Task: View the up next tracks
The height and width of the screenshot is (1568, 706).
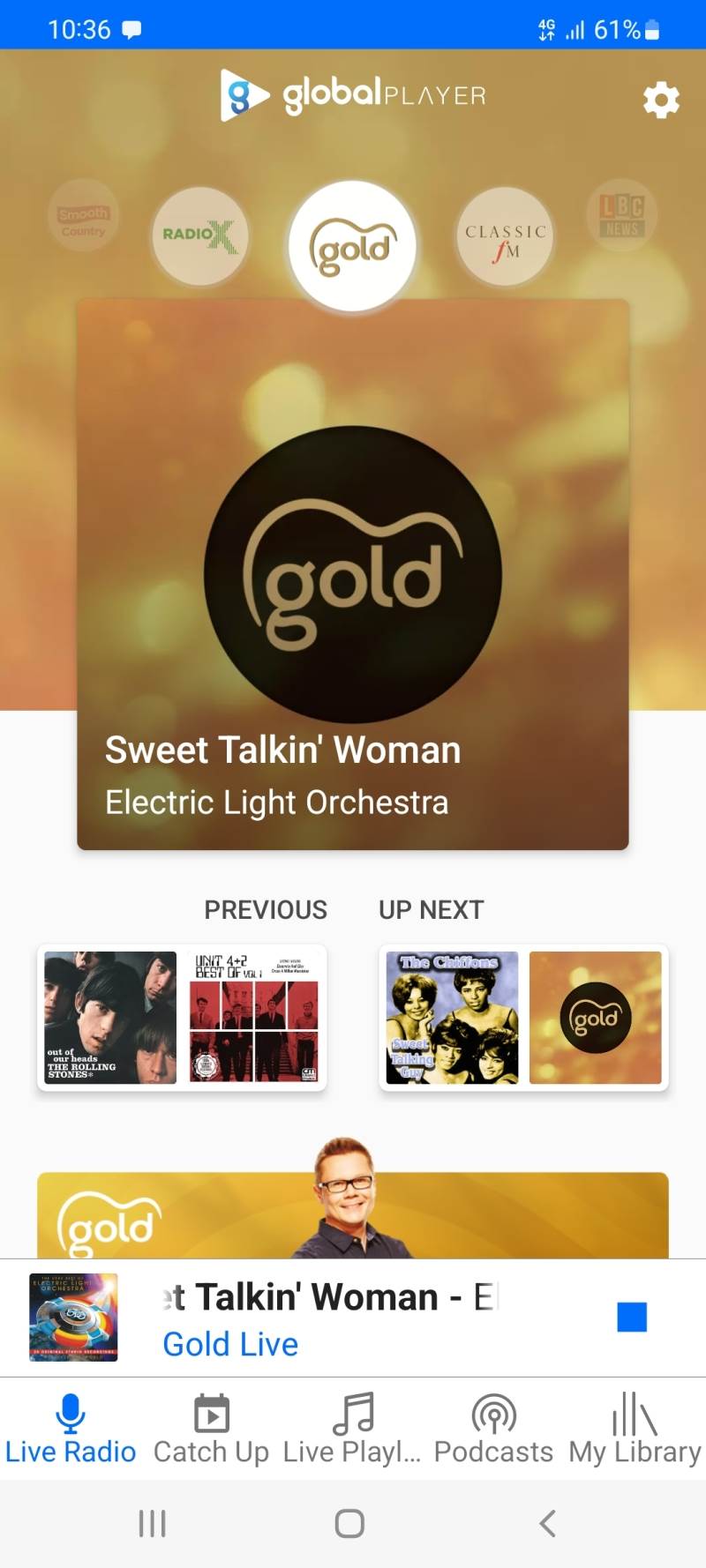Action: 523,1017
